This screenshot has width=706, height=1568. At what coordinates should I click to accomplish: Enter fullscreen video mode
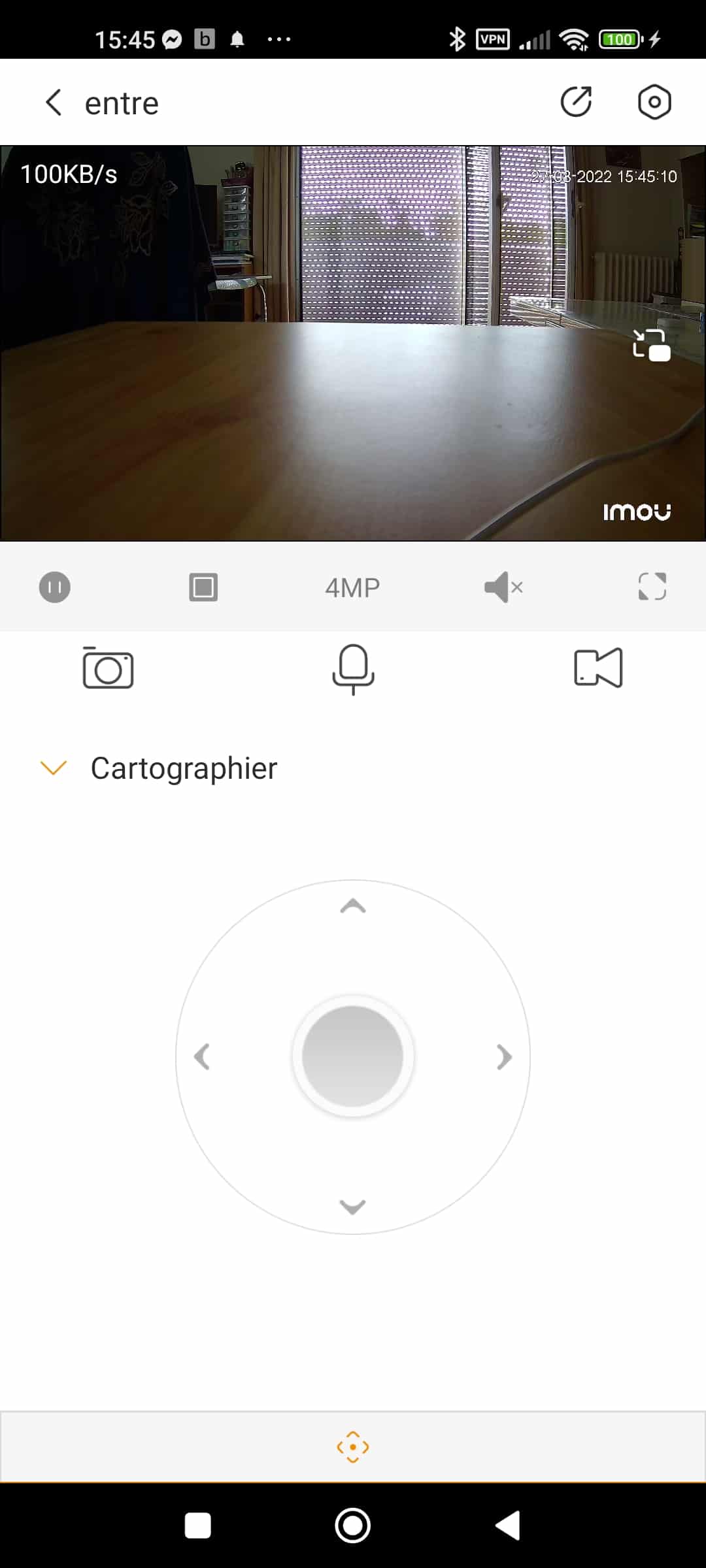(x=652, y=586)
